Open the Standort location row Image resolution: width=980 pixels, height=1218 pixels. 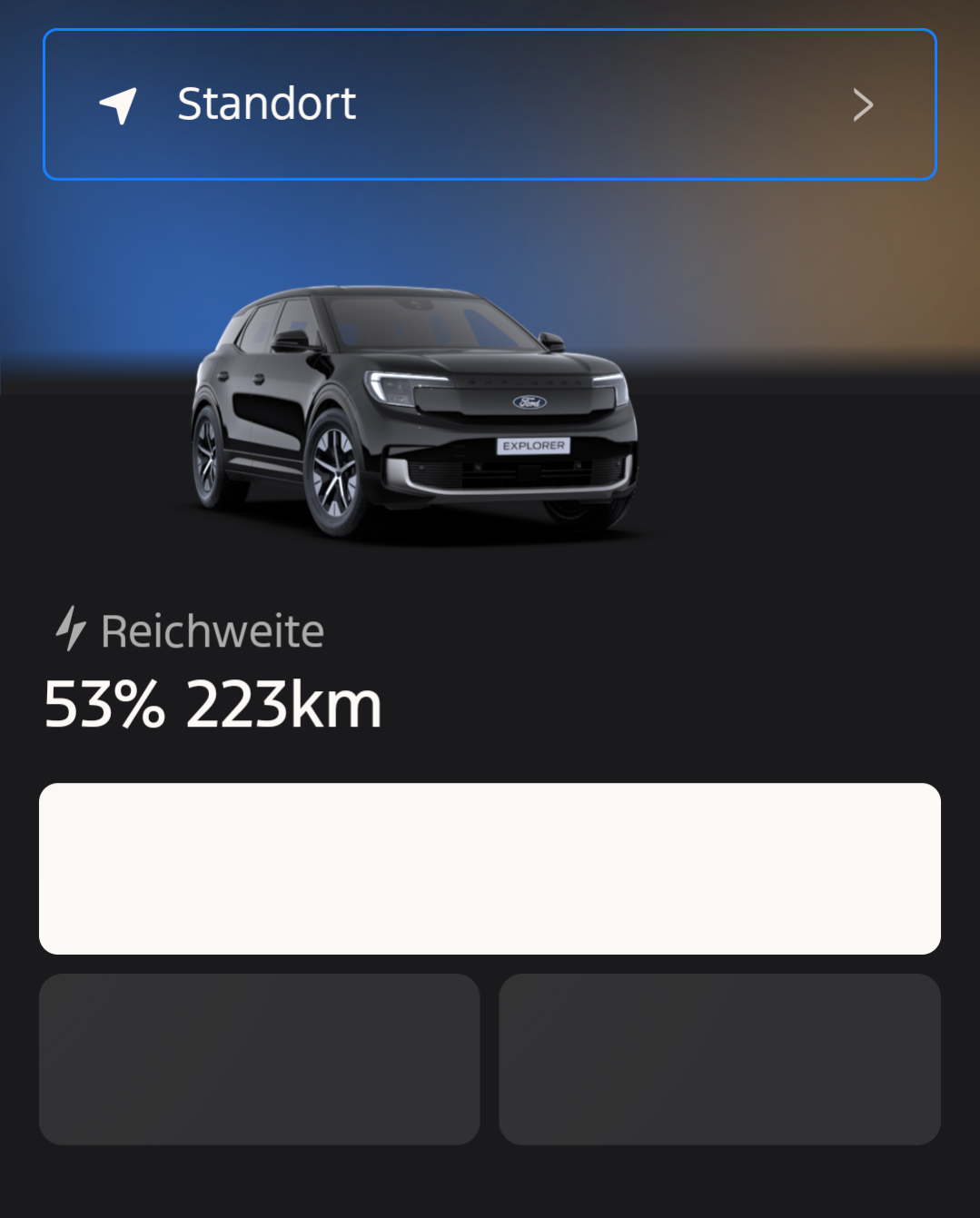[x=489, y=104]
